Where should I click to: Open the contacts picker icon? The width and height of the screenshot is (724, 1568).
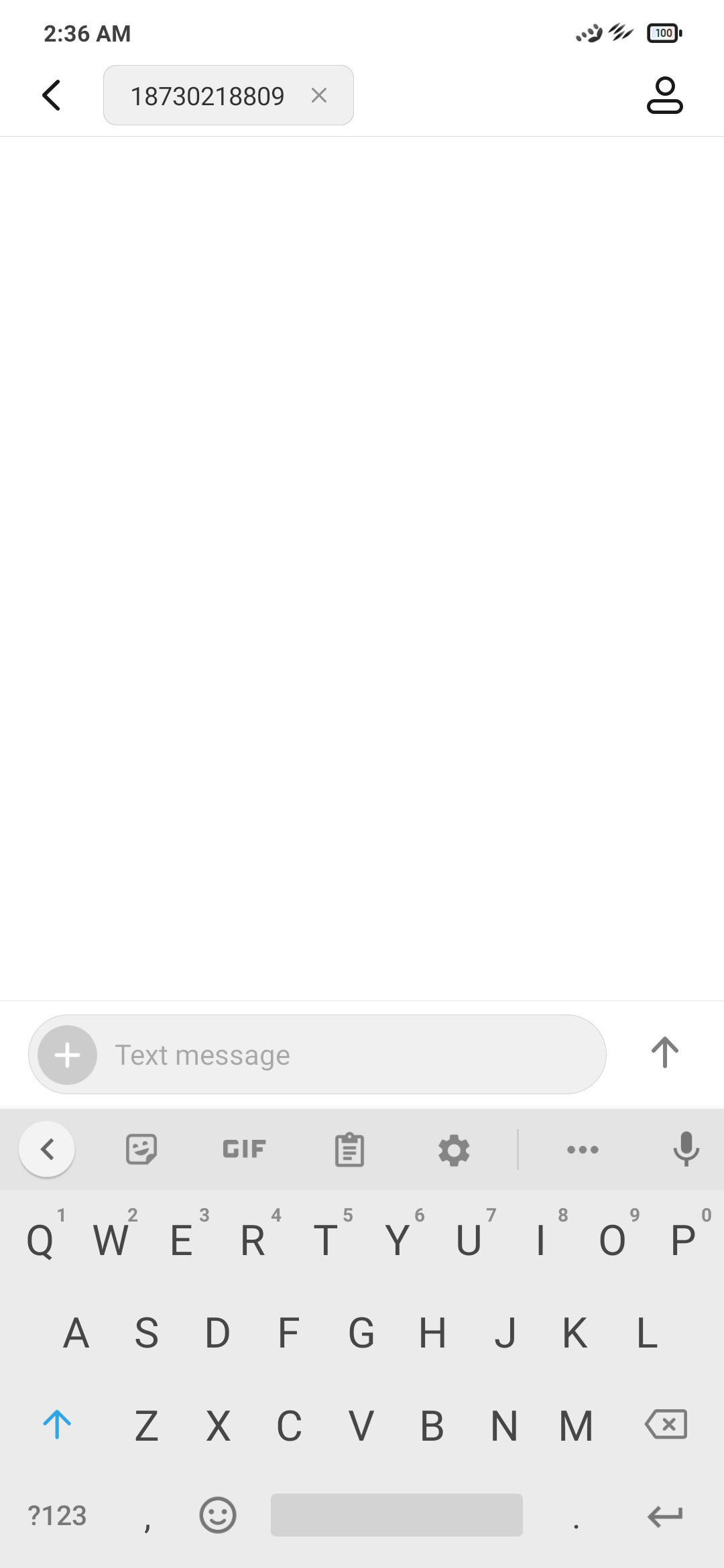664,95
